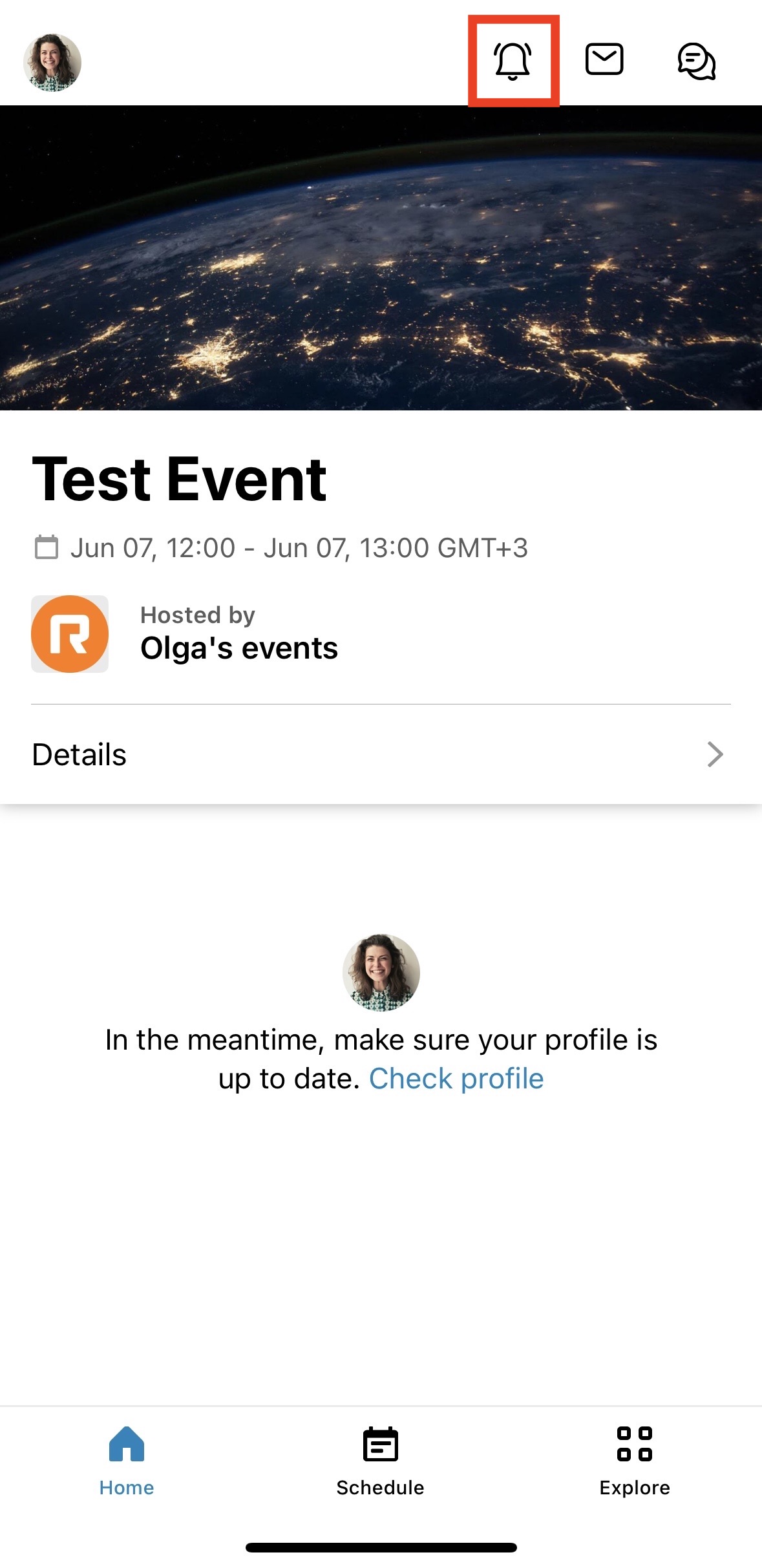The width and height of the screenshot is (762, 1568).
Task: Open host Olga's events
Action: pyautogui.click(x=238, y=648)
